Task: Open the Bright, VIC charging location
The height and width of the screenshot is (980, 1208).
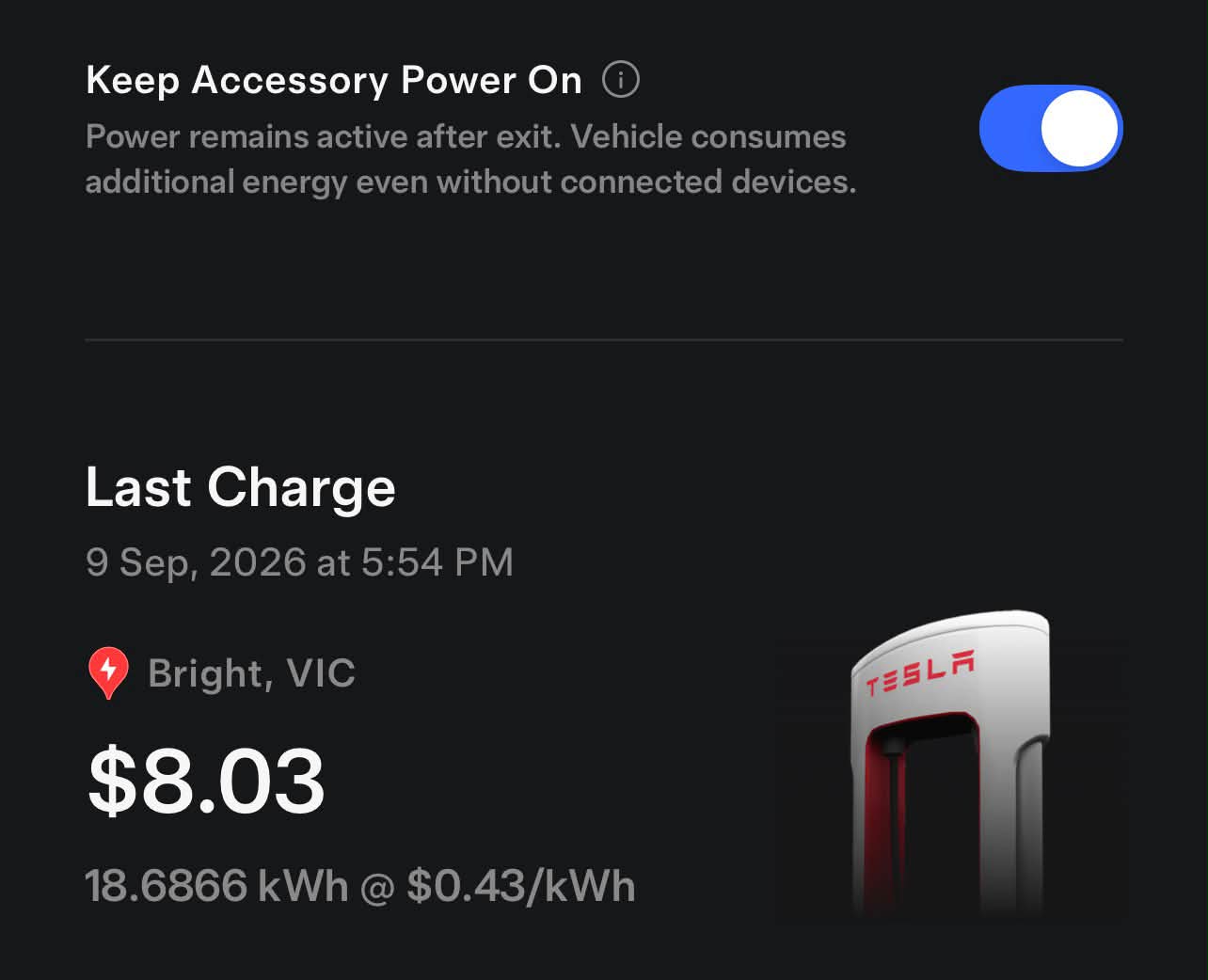Action: click(222, 673)
